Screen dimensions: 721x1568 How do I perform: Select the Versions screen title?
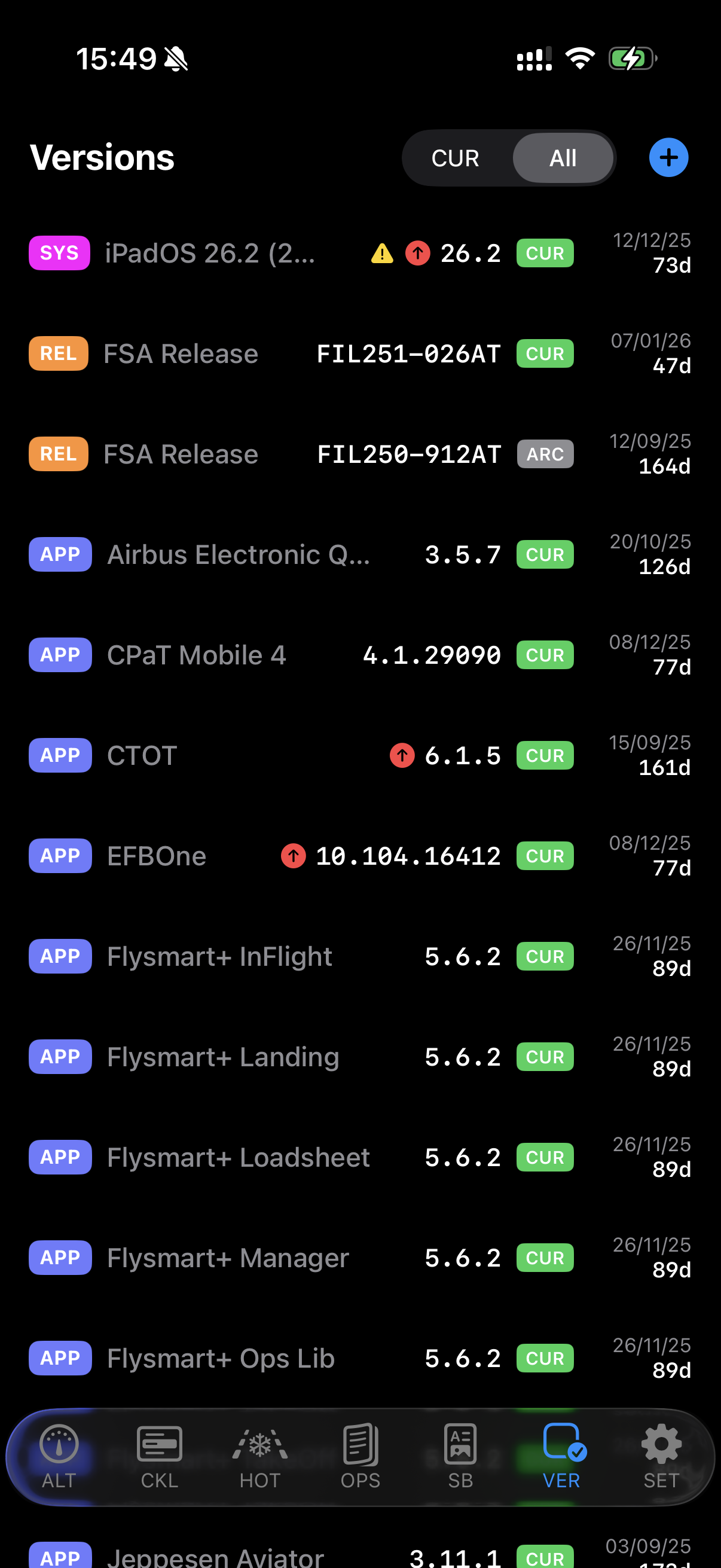[102, 157]
